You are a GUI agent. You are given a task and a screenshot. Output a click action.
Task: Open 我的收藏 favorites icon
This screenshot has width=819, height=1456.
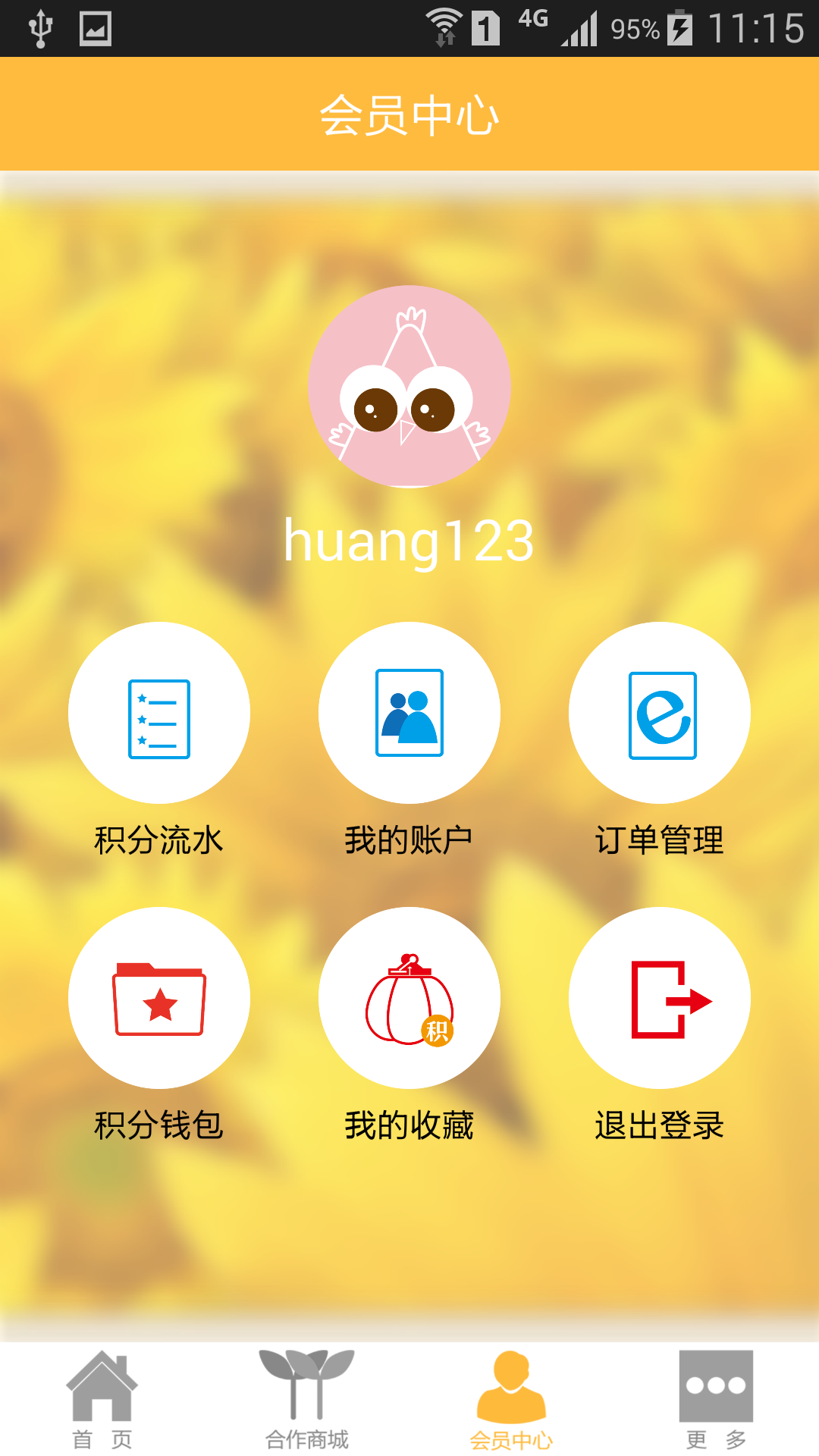[x=409, y=998]
